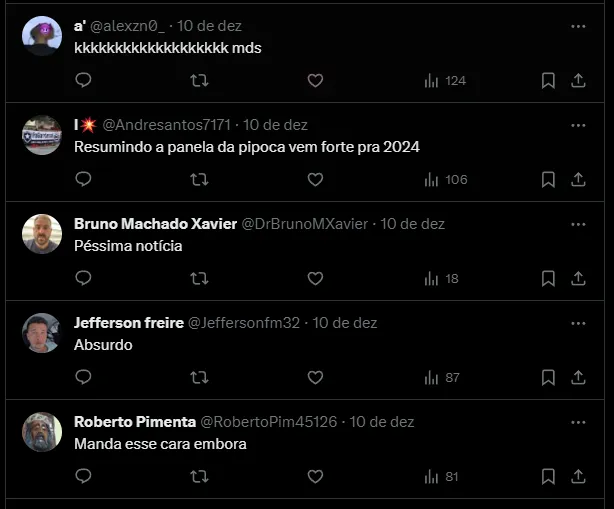Like Bruno Machado Xavier's Péssima notícia tweet
The width and height of the screenshot is (614, 509).
(315, 278)
